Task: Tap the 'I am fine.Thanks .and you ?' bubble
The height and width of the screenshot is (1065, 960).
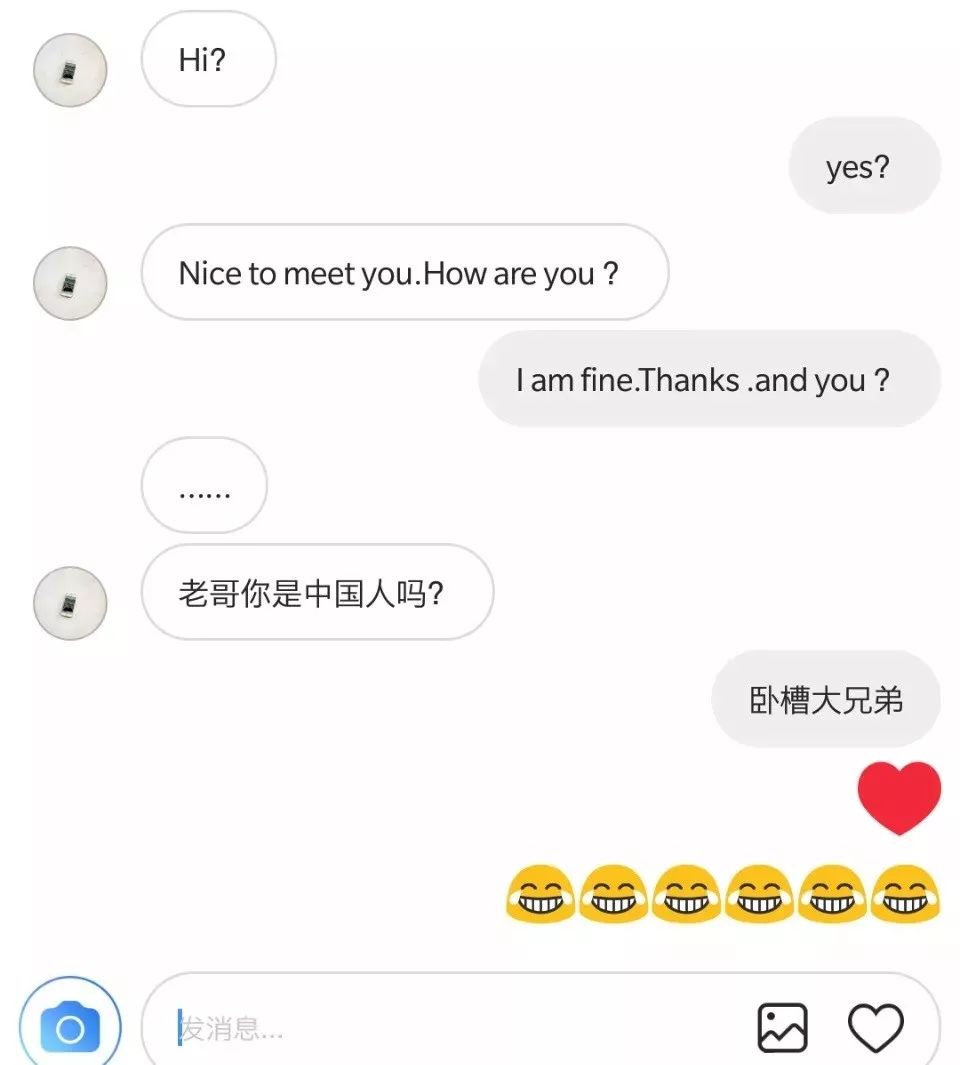Action: [710, 380]
